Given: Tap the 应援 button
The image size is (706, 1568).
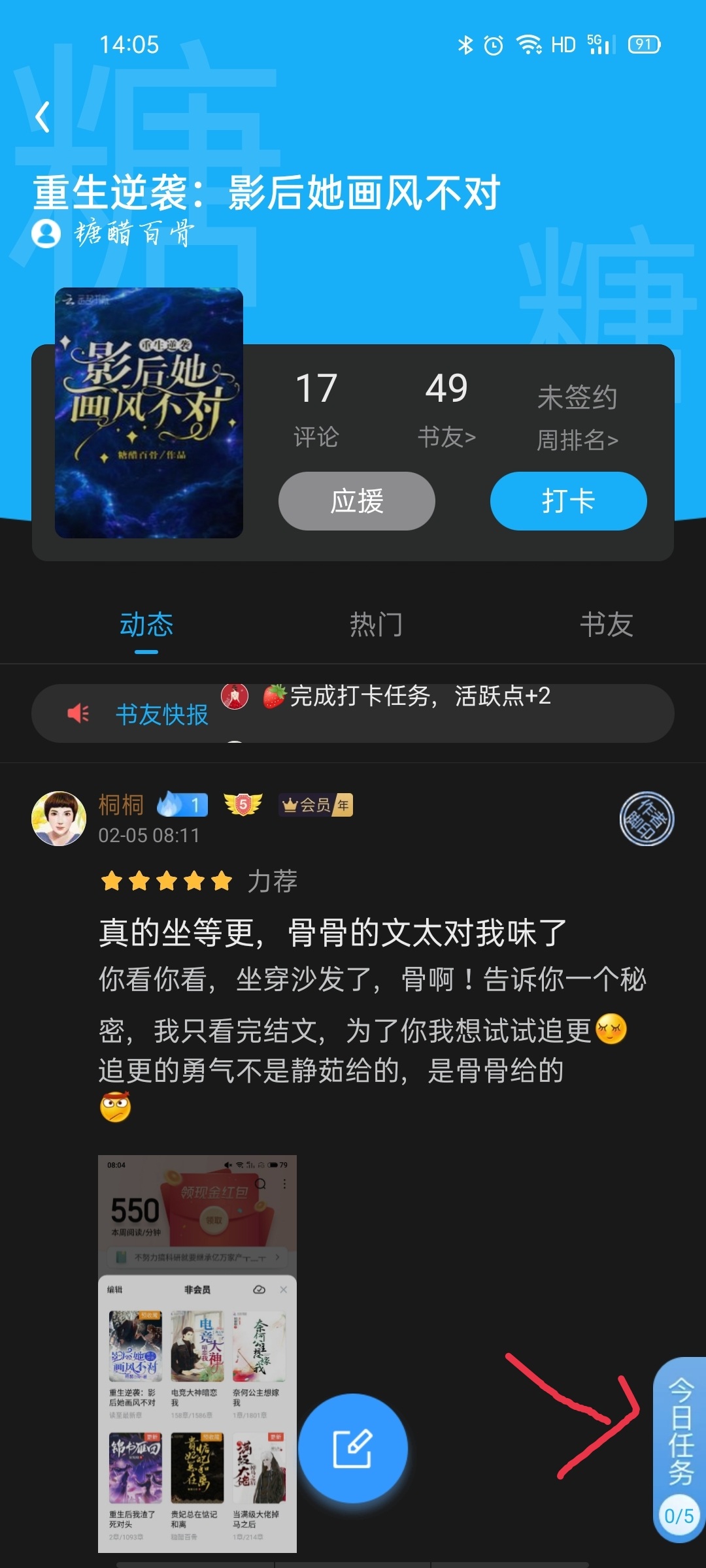Looking at the screenshot, I should tap(356, 501).
